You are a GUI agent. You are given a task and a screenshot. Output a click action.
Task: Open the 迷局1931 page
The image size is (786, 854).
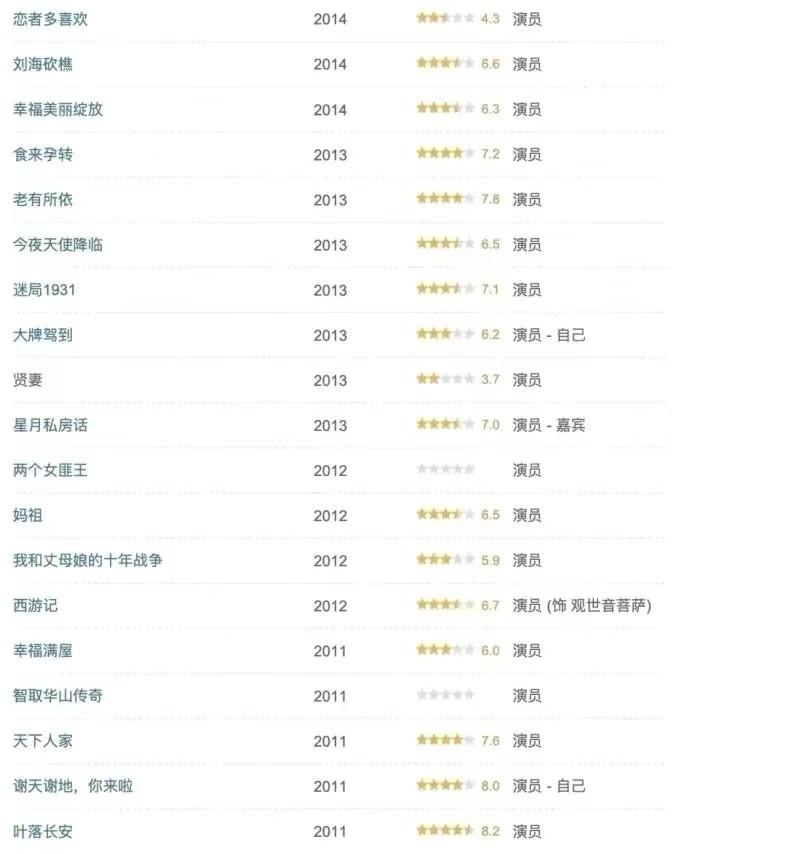pyautogui.click(x=44, y=289)
